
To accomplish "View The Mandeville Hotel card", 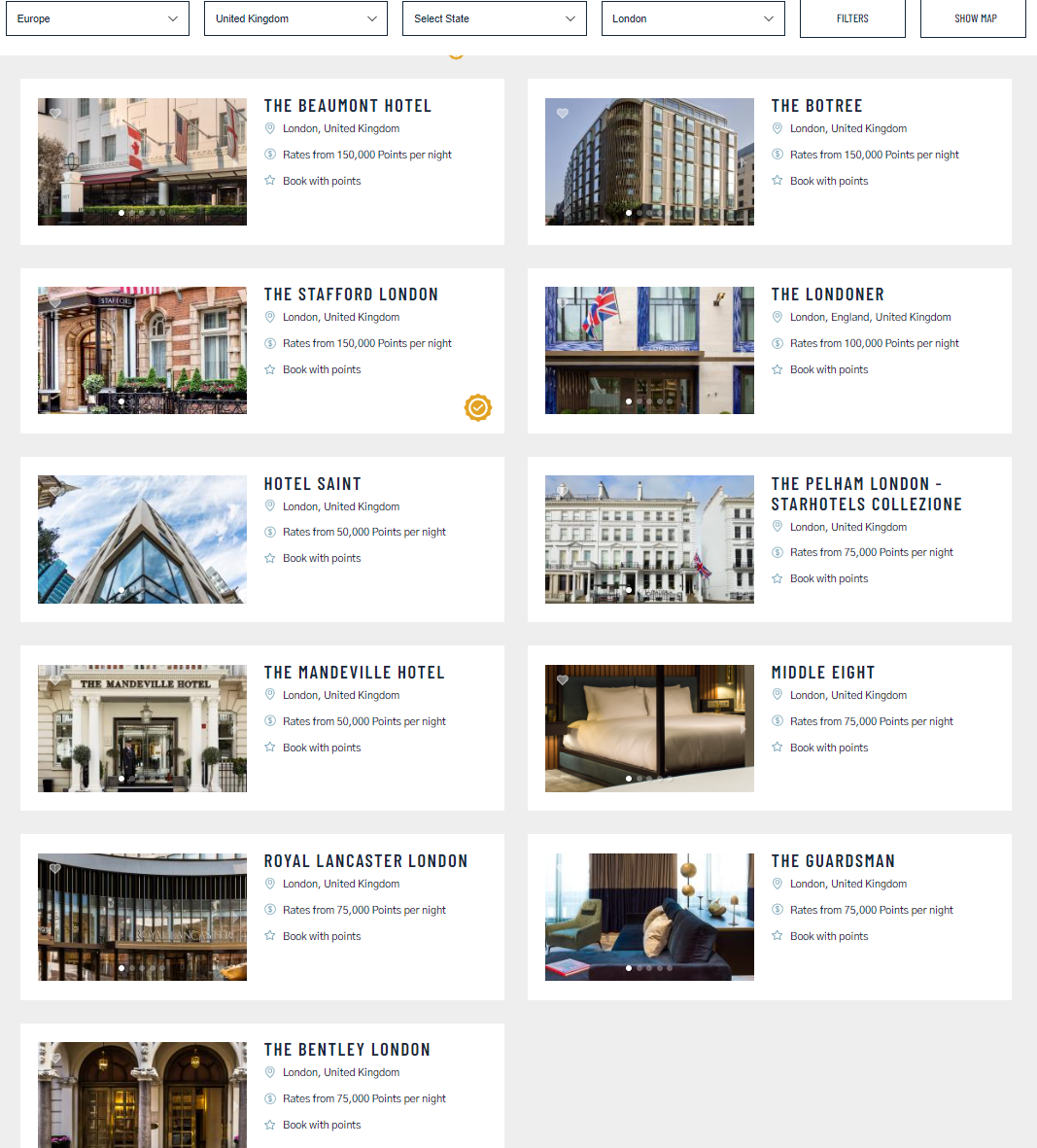I will [x=354, y=673].
